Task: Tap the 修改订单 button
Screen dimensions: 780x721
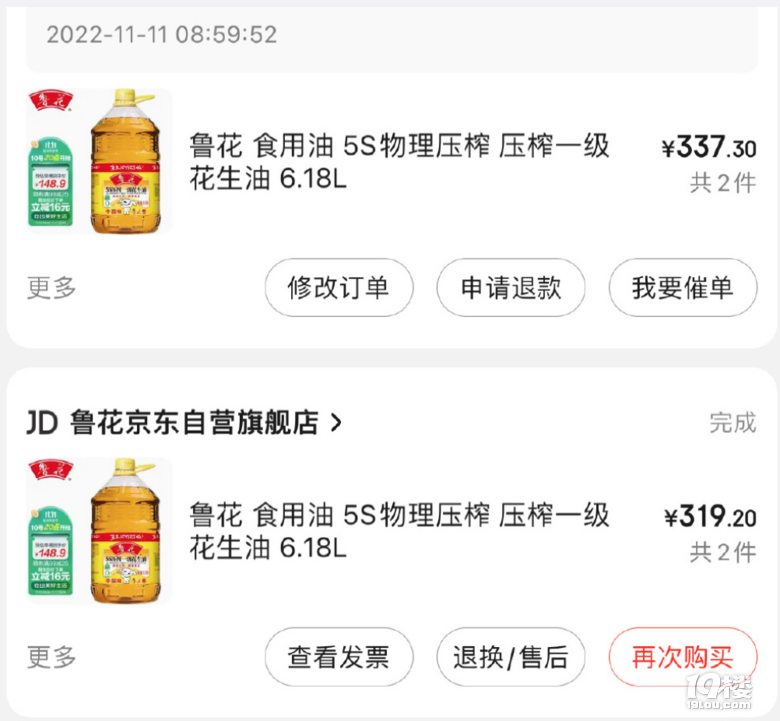Action: (x=338, y=288)
